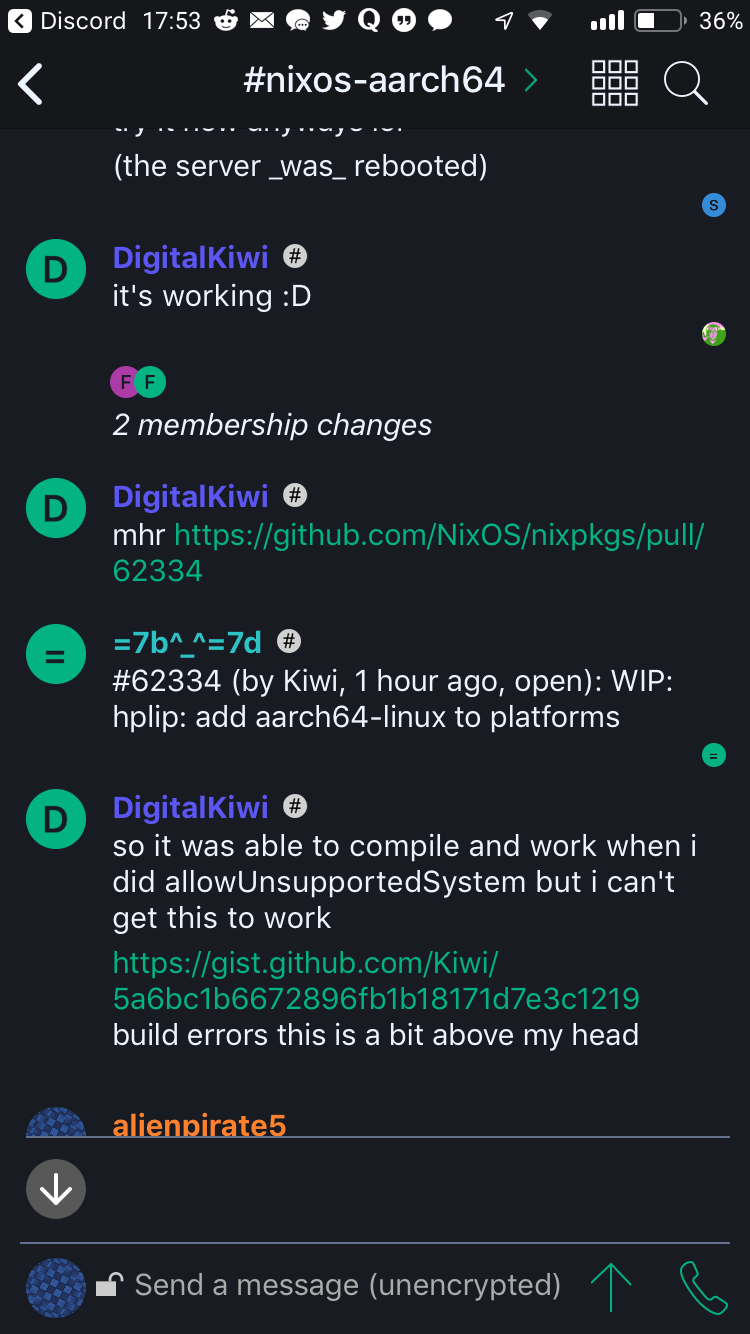
Task: Search messages in this room
Action: point(686,82)
